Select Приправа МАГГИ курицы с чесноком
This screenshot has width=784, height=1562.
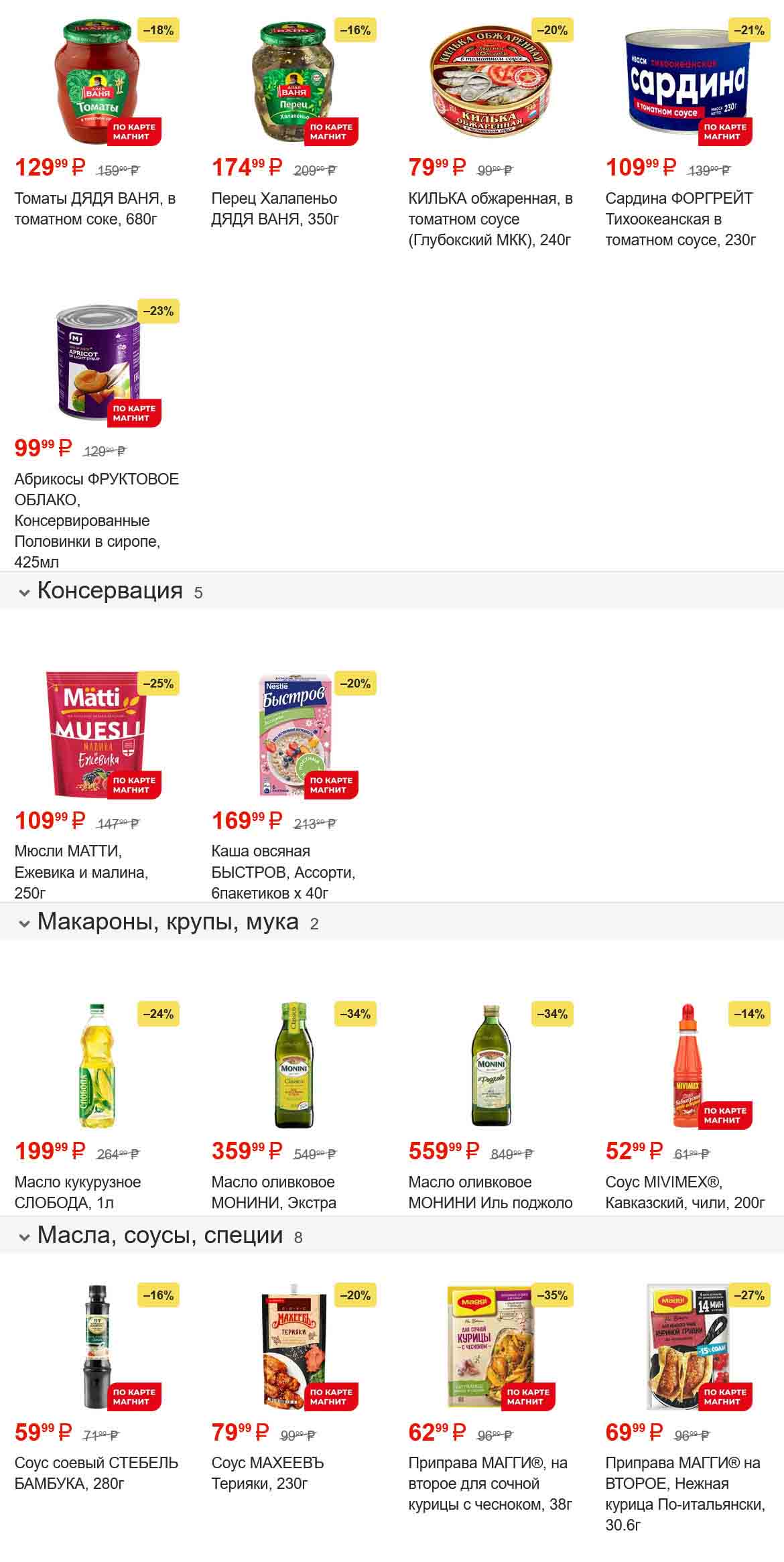[491, 1347]
